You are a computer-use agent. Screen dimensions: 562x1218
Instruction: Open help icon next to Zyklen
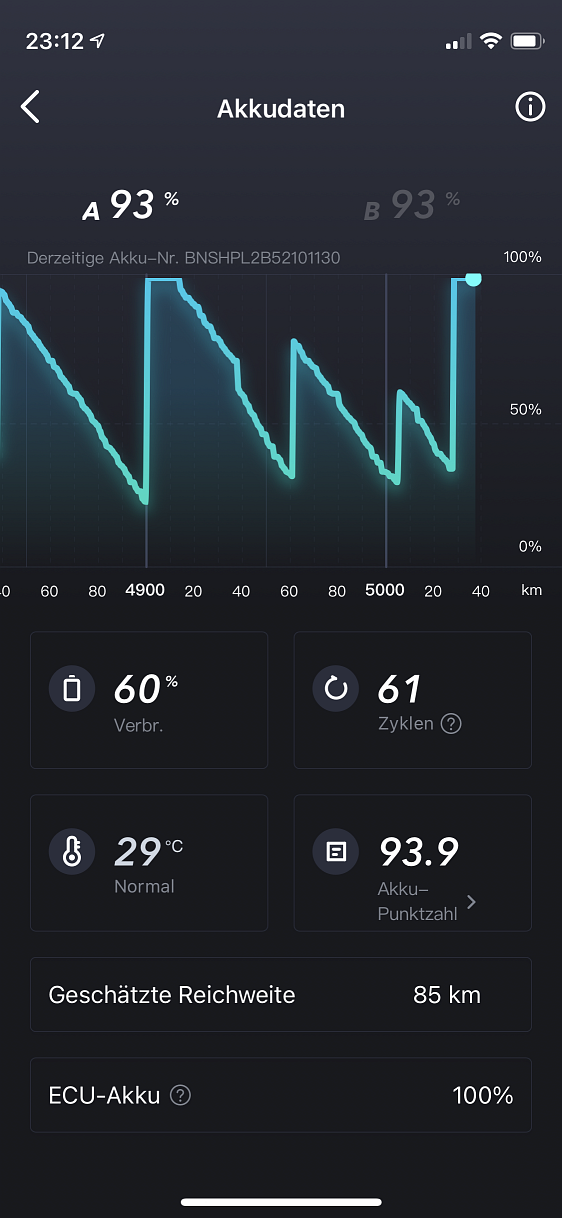(451, 724)
